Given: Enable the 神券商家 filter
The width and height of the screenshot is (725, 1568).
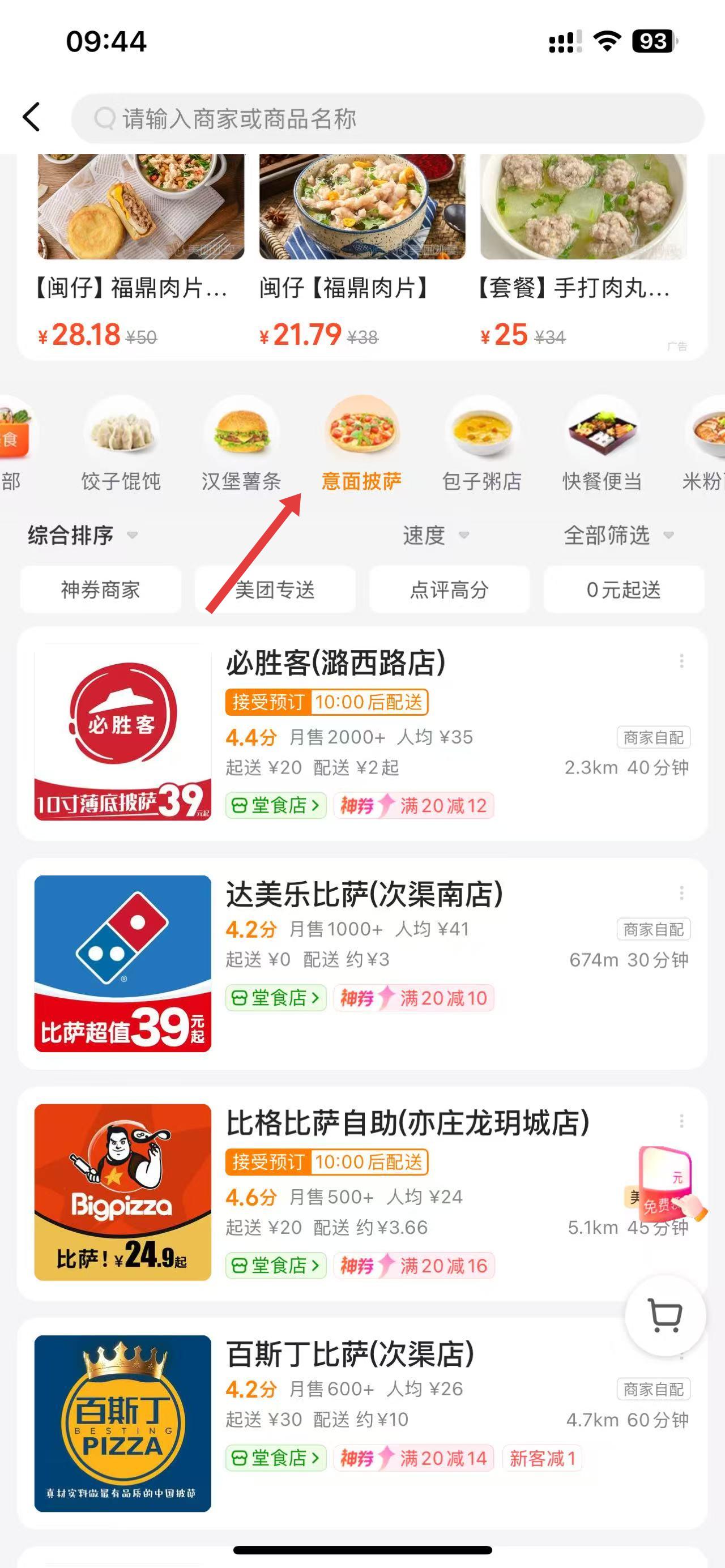Looking at the screenshot, I should click(100, 588).
